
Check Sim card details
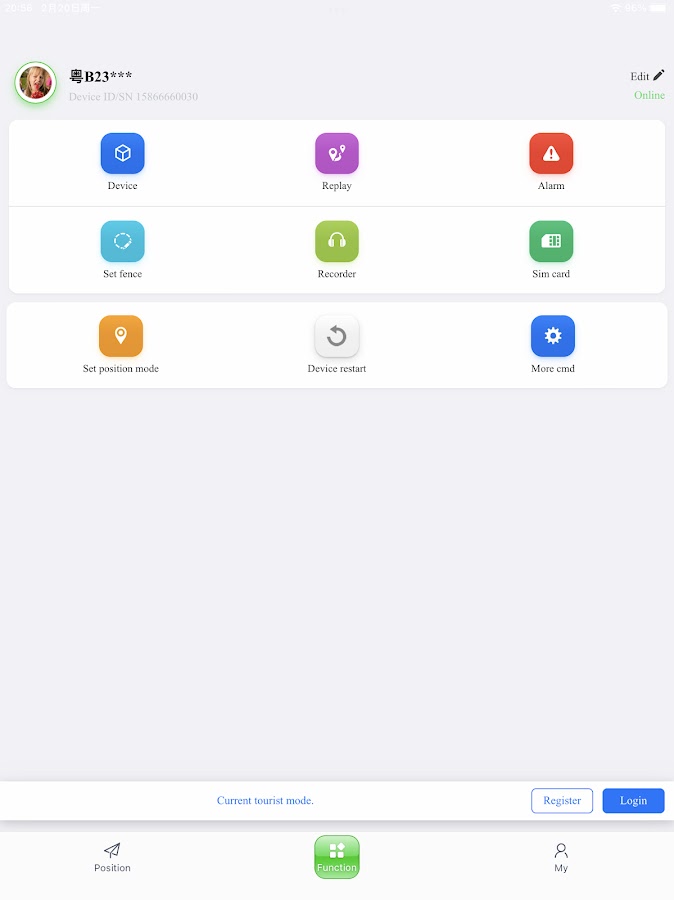[x=551, y=242]
